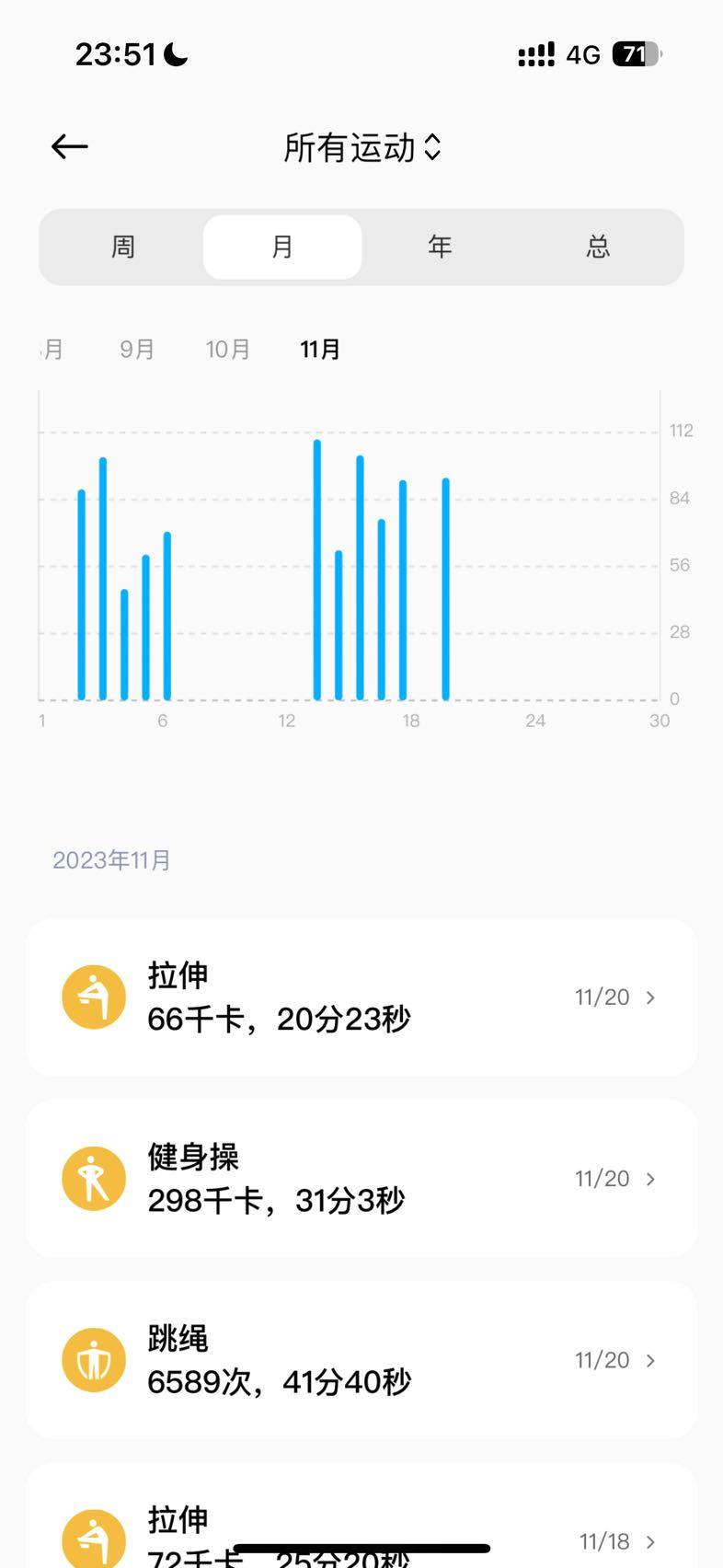Select the 月 segment
Viewport: 723px width, 1568px height.
(x=282, y=247)
